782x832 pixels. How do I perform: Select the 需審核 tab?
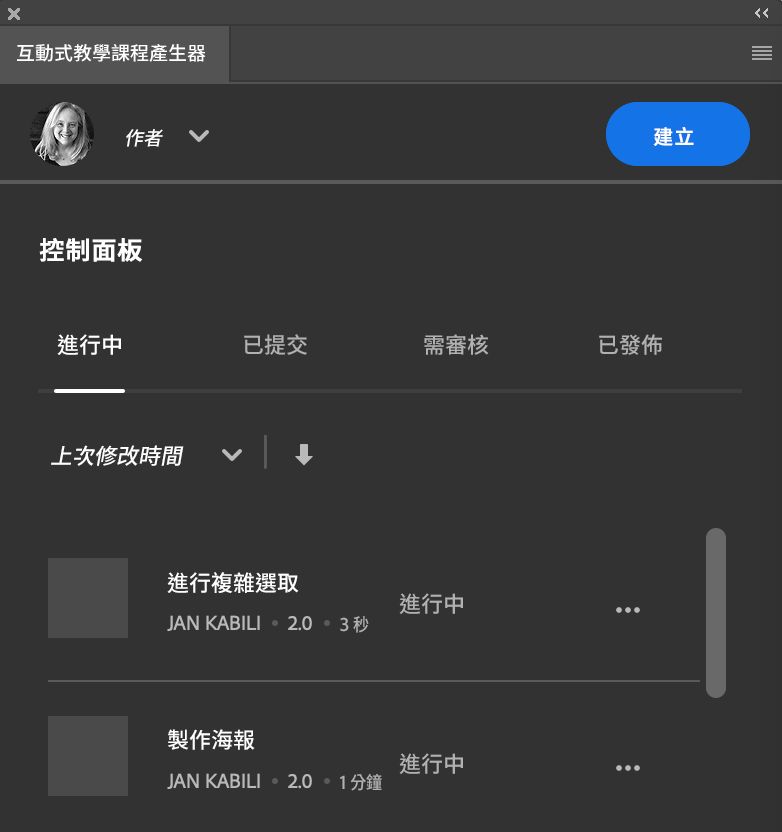456,346
